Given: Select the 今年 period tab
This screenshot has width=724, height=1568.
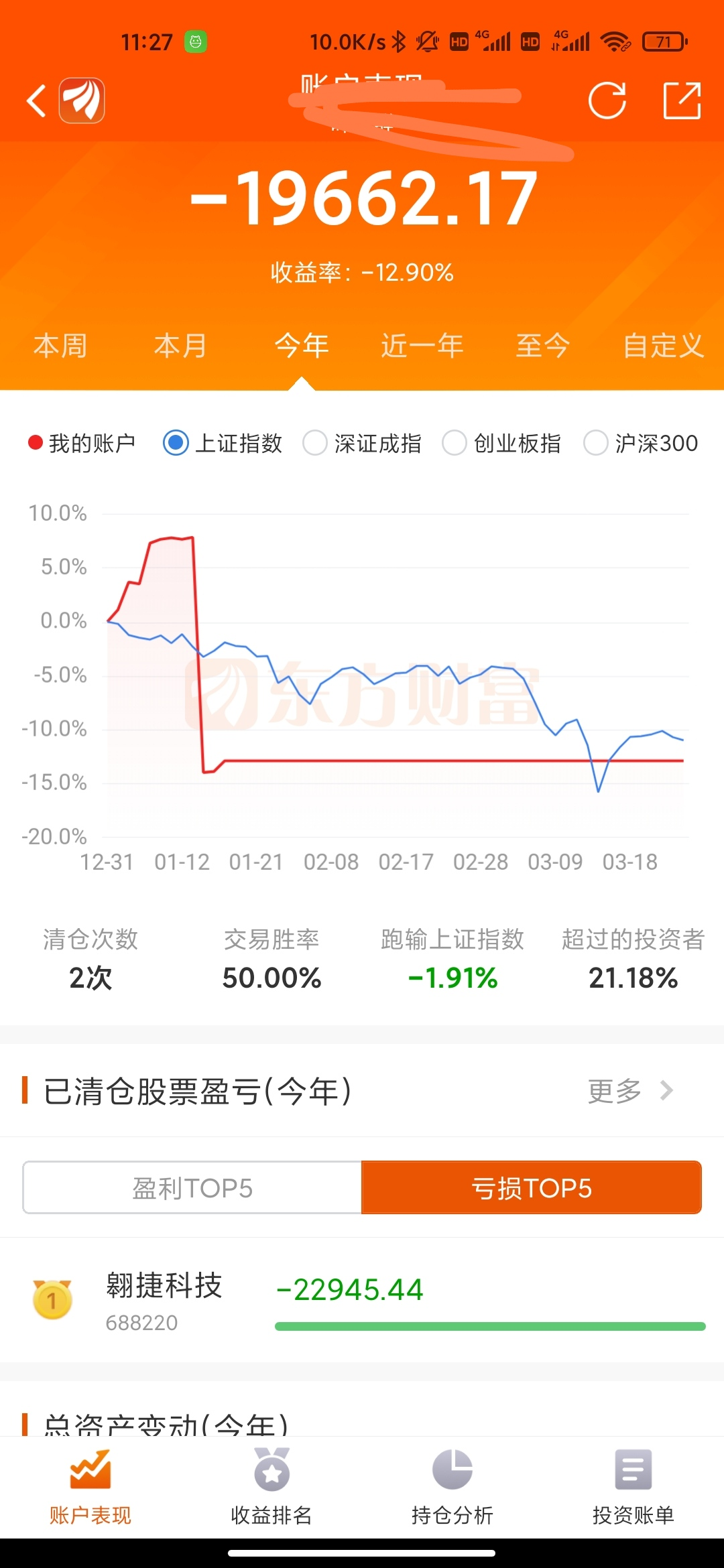Looking at the screenshot, I should [x=302, y=346].
